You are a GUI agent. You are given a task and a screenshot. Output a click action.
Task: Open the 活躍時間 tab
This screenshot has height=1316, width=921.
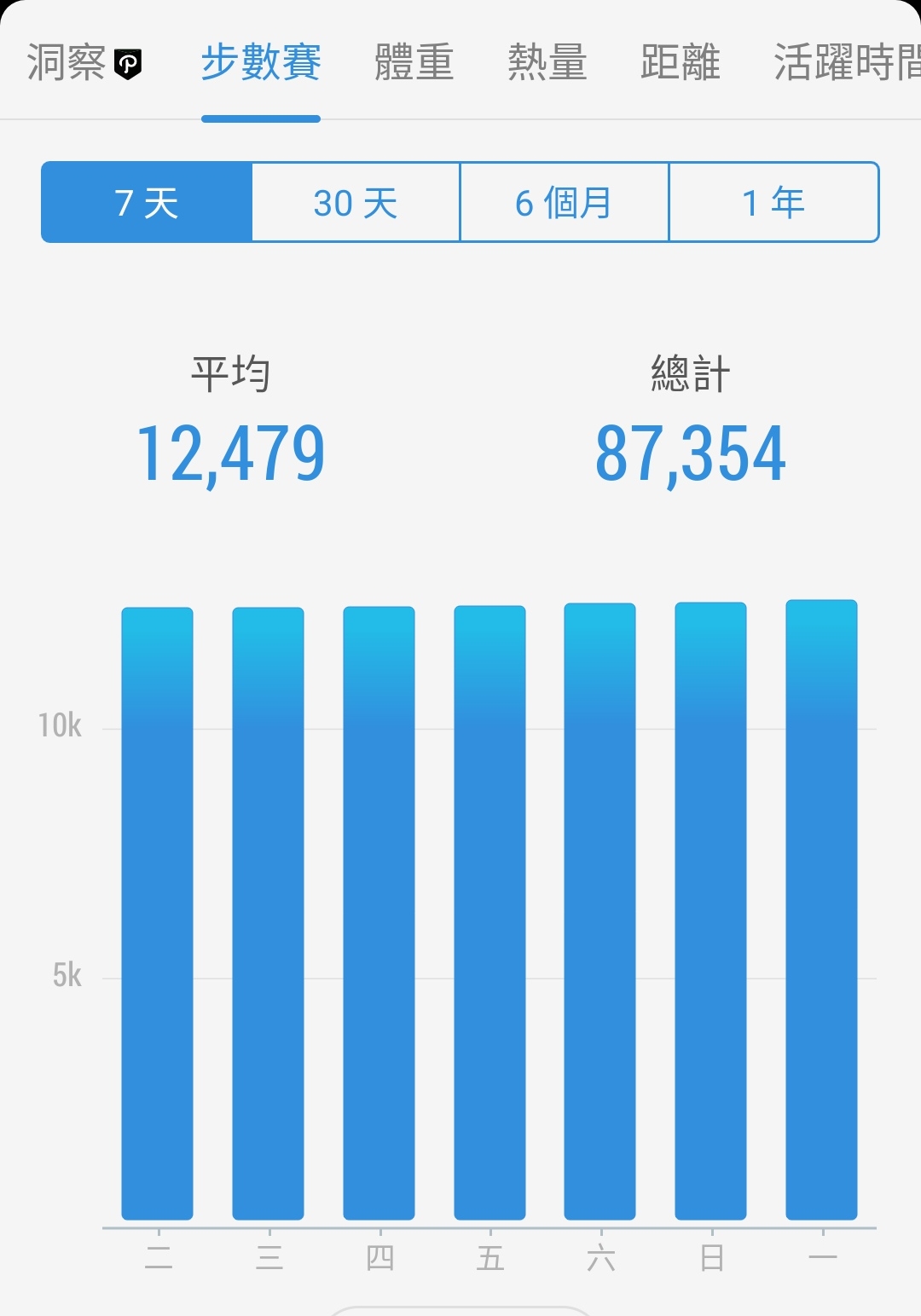pyautogui.click(x=844, y=63)
